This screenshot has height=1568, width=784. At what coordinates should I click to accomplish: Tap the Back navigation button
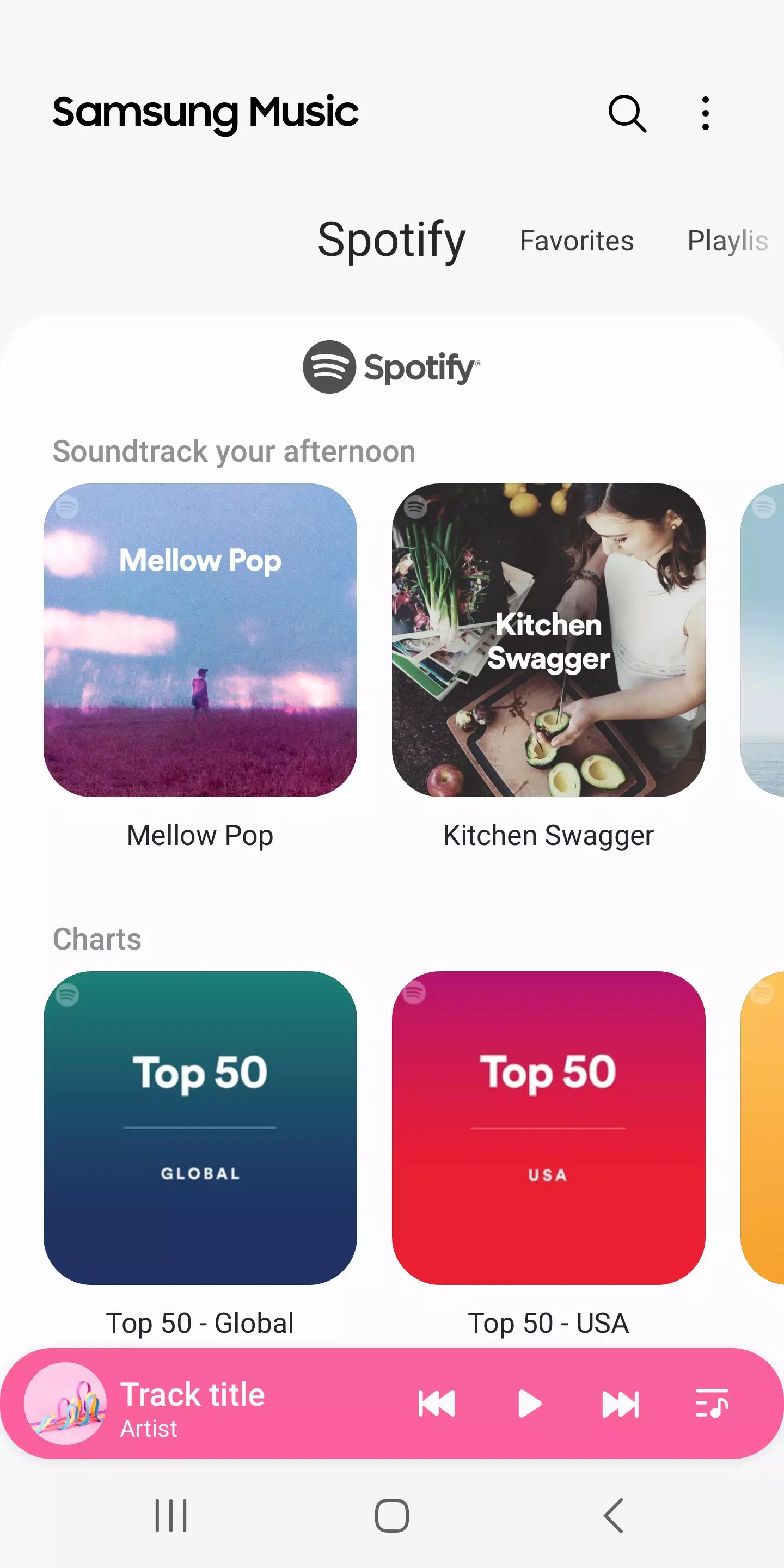(613, 1516)
